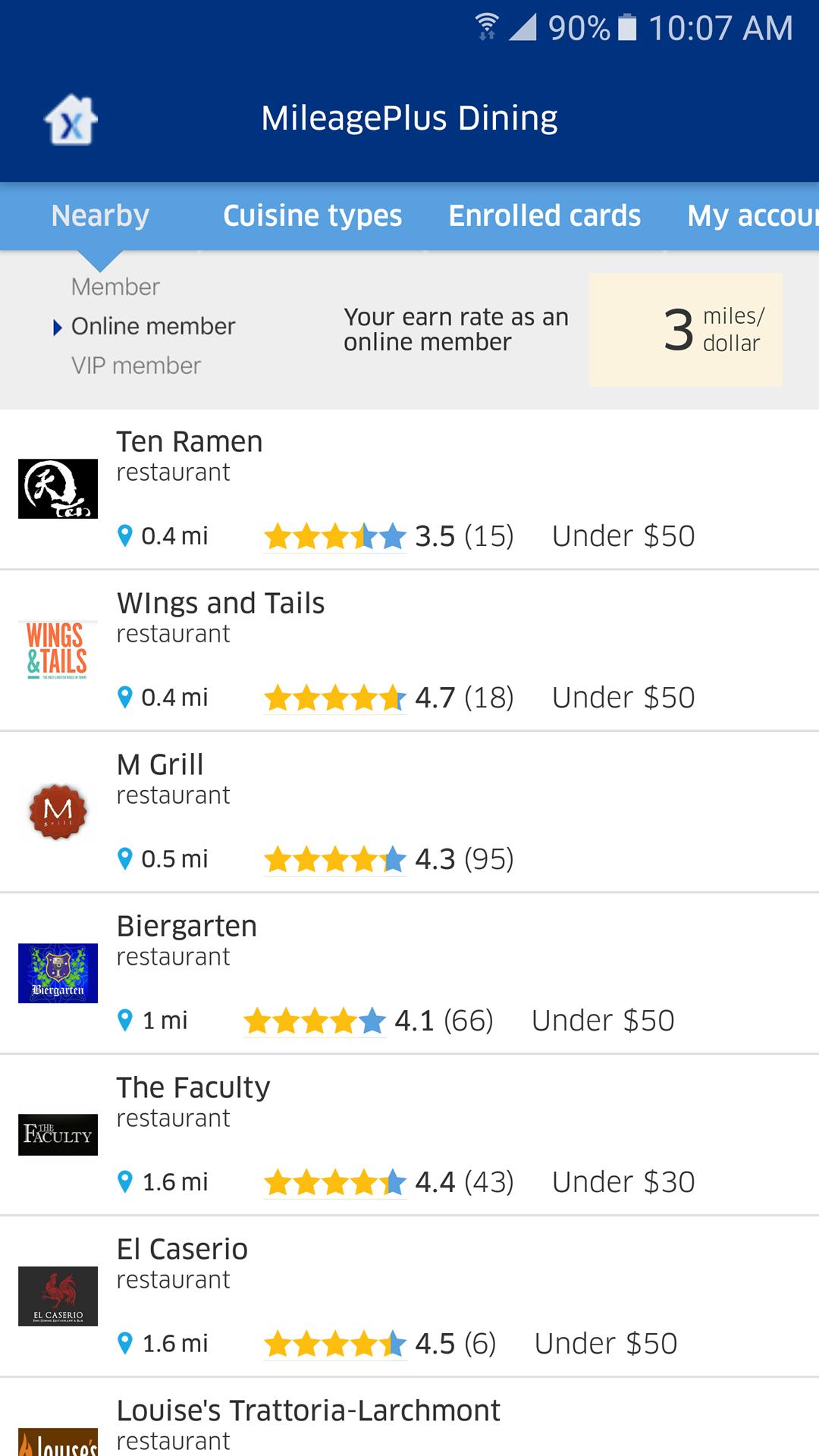
Task: View El Caserio restaurant details
Action: click(x=409, y=1297)
